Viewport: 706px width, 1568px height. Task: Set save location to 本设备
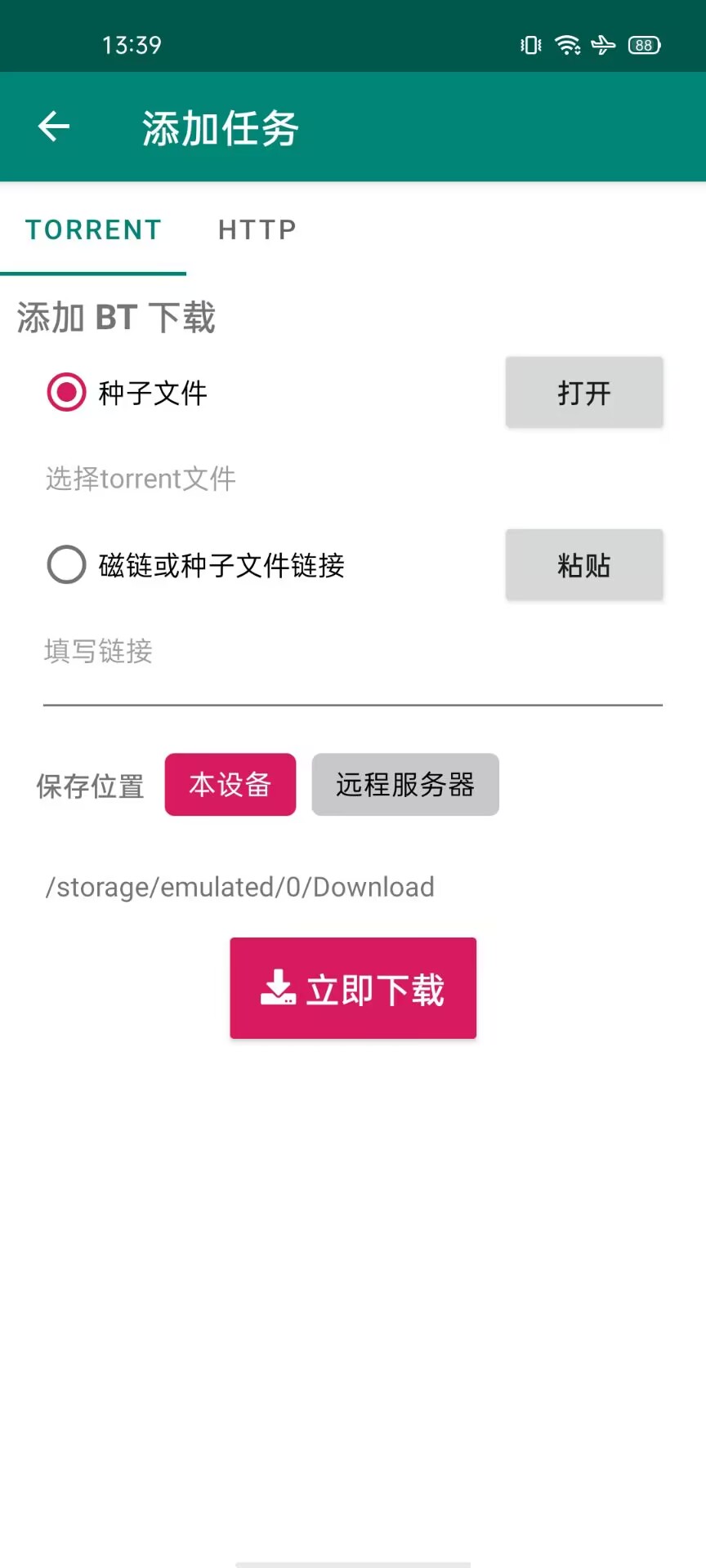coord(230,784)
